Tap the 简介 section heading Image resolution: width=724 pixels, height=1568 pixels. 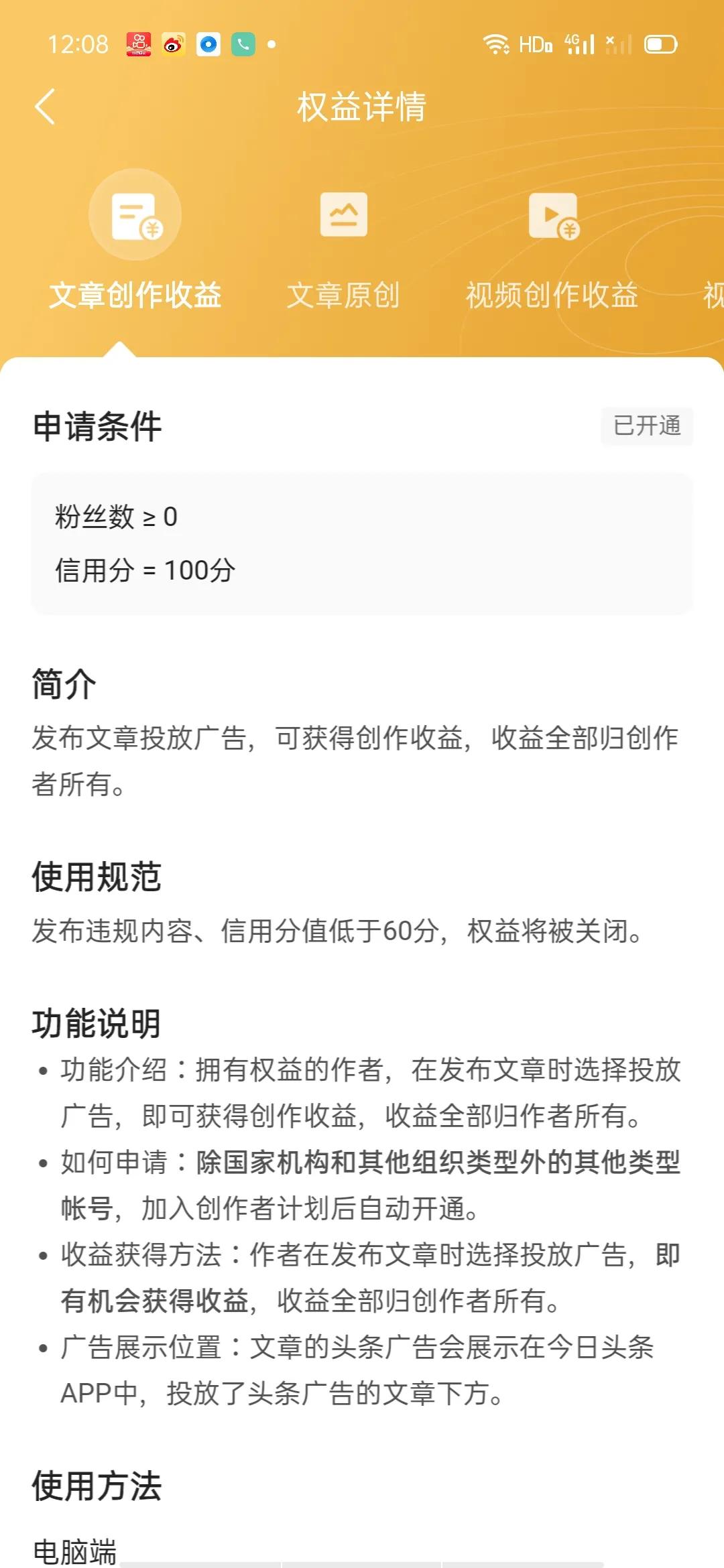60,683
